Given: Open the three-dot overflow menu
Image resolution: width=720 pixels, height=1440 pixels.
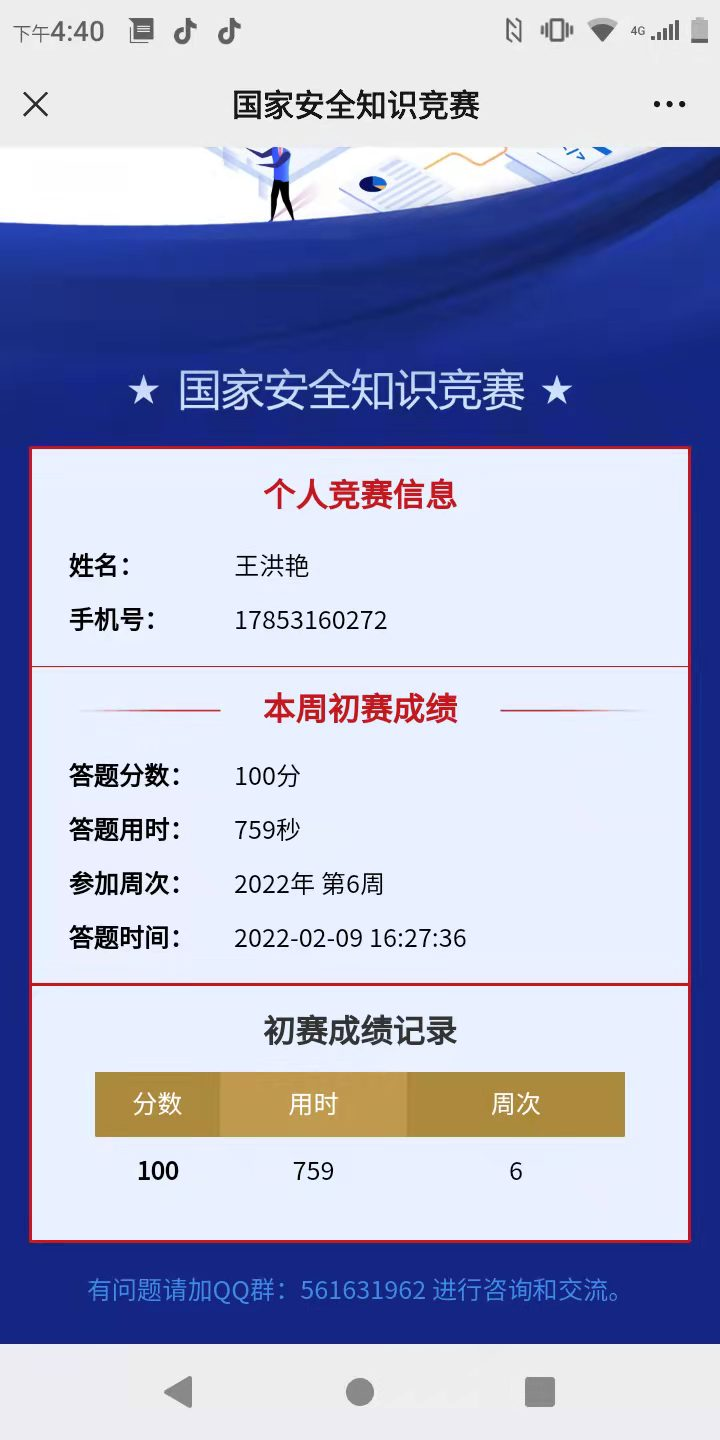Looking at the screenshot, I should coord(669,105).
